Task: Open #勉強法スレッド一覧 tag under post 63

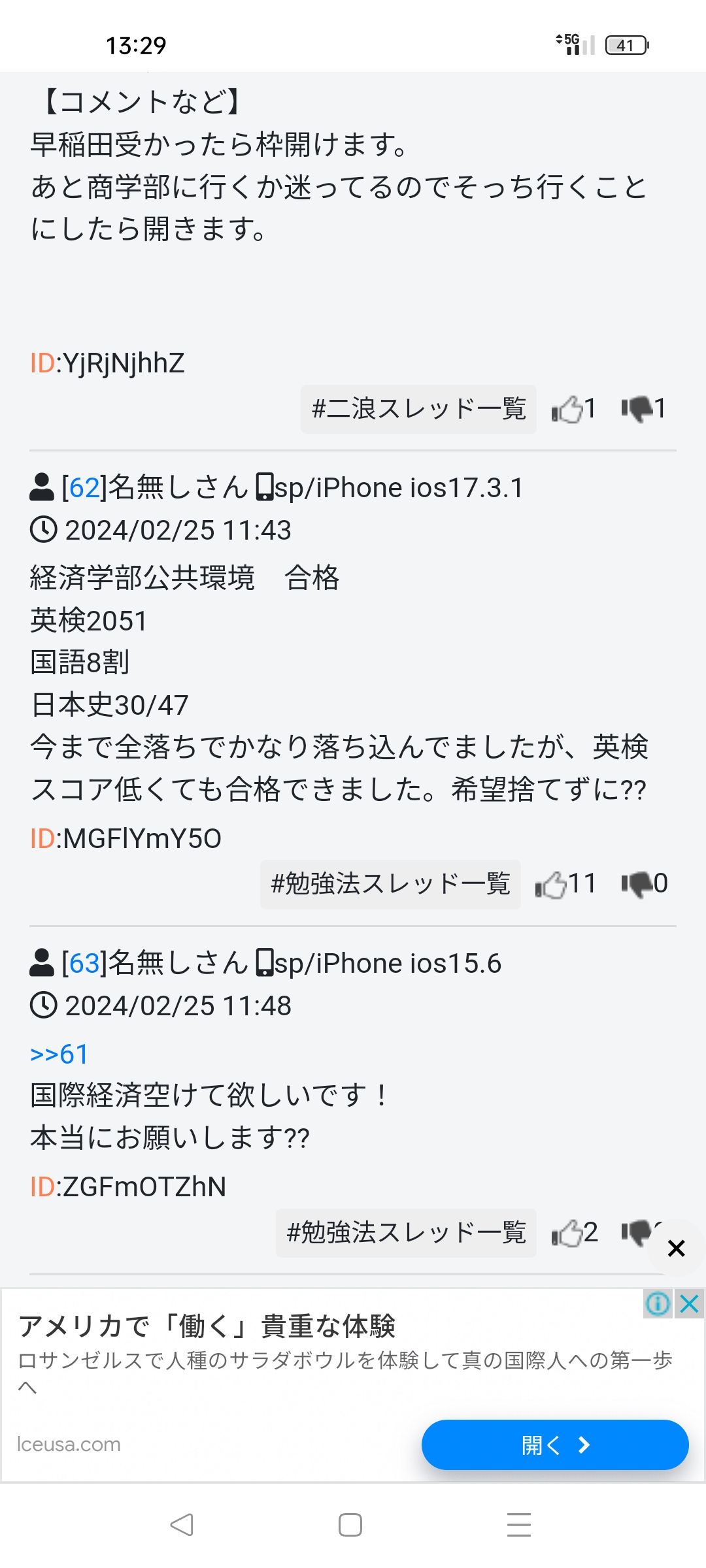Action: [406, 1233]
